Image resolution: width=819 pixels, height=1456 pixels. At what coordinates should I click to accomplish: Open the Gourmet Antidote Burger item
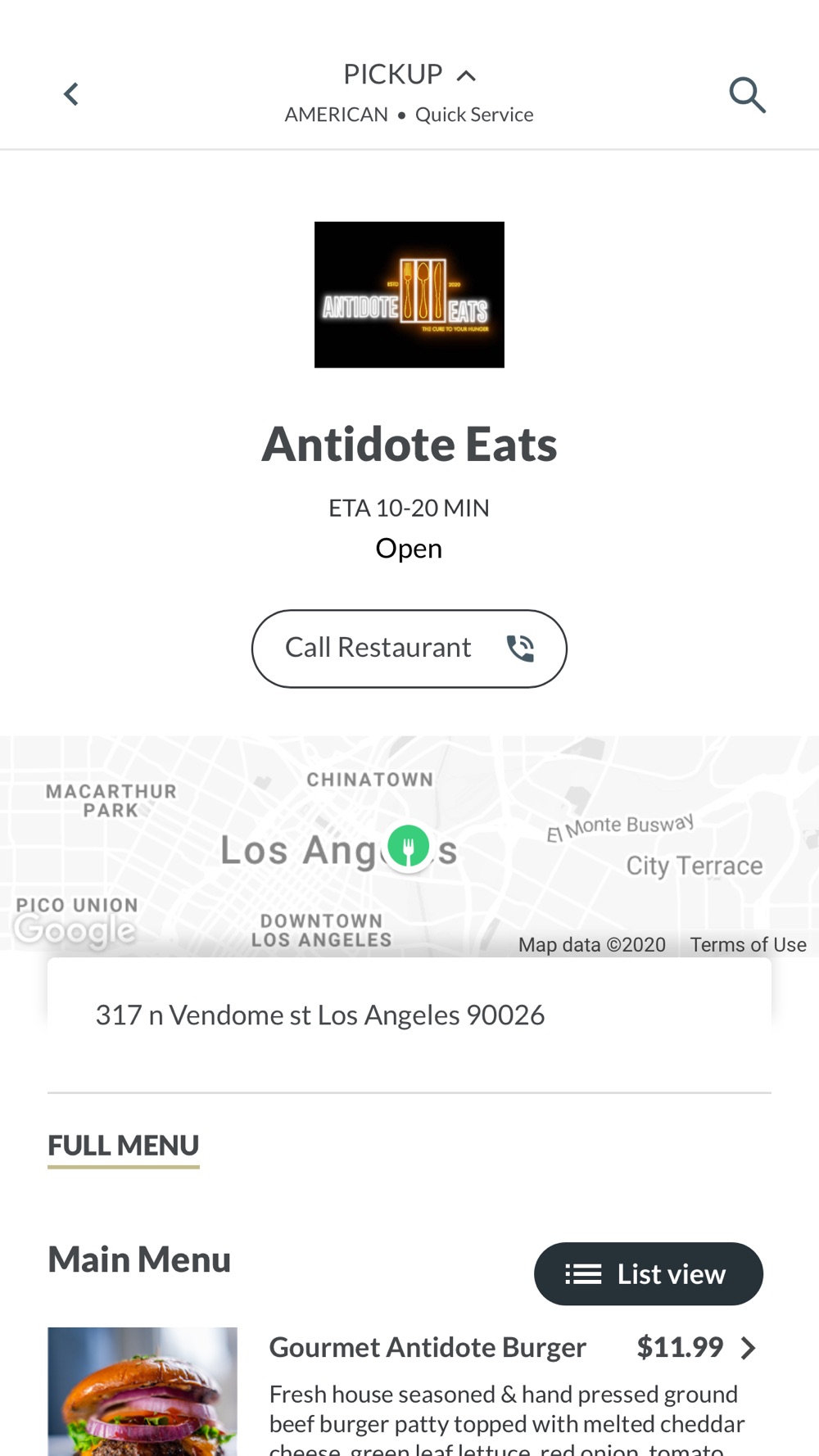(511, 1348)
